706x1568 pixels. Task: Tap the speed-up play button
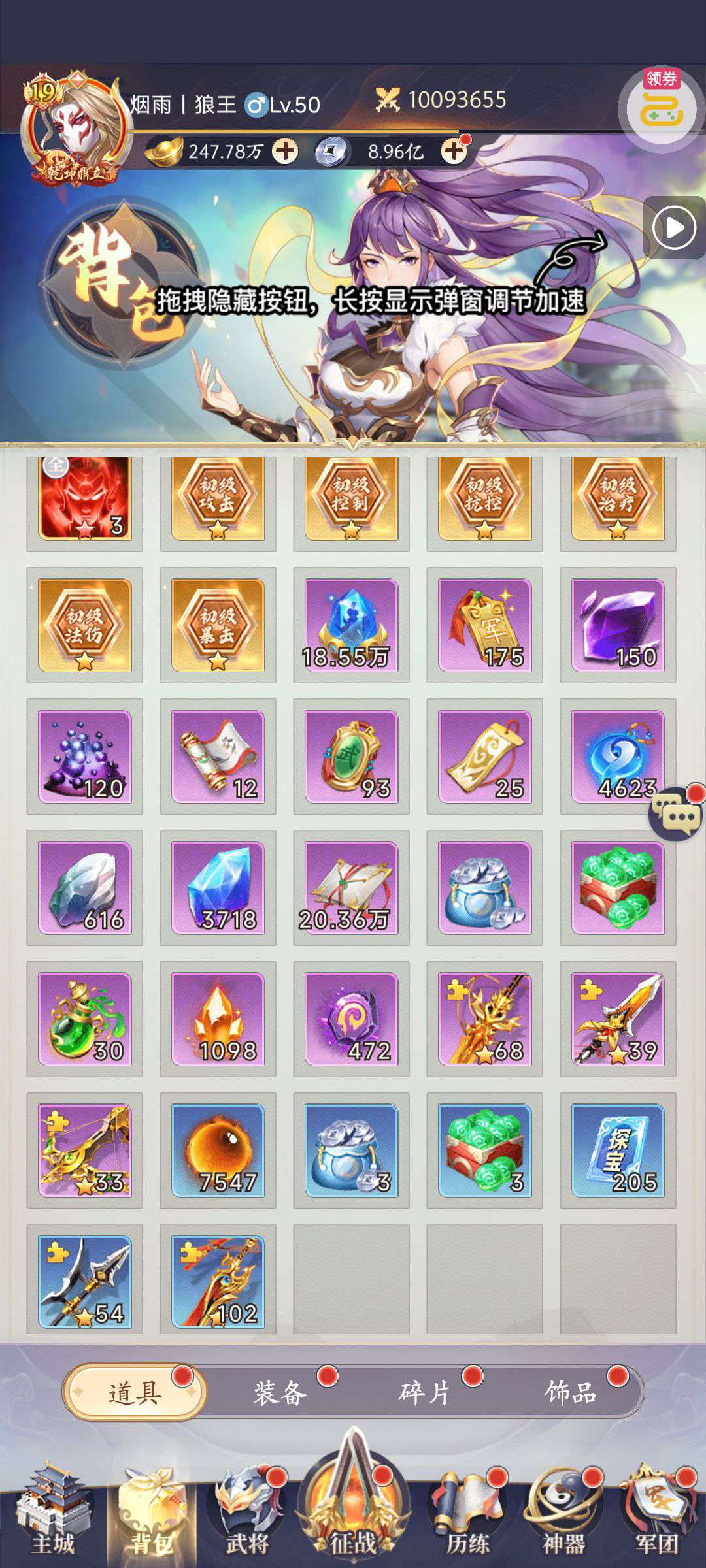[674, 227]
